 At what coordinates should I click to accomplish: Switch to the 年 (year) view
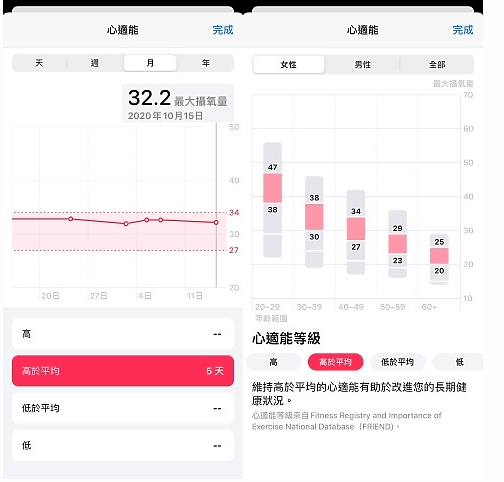[x=206, y=63]
